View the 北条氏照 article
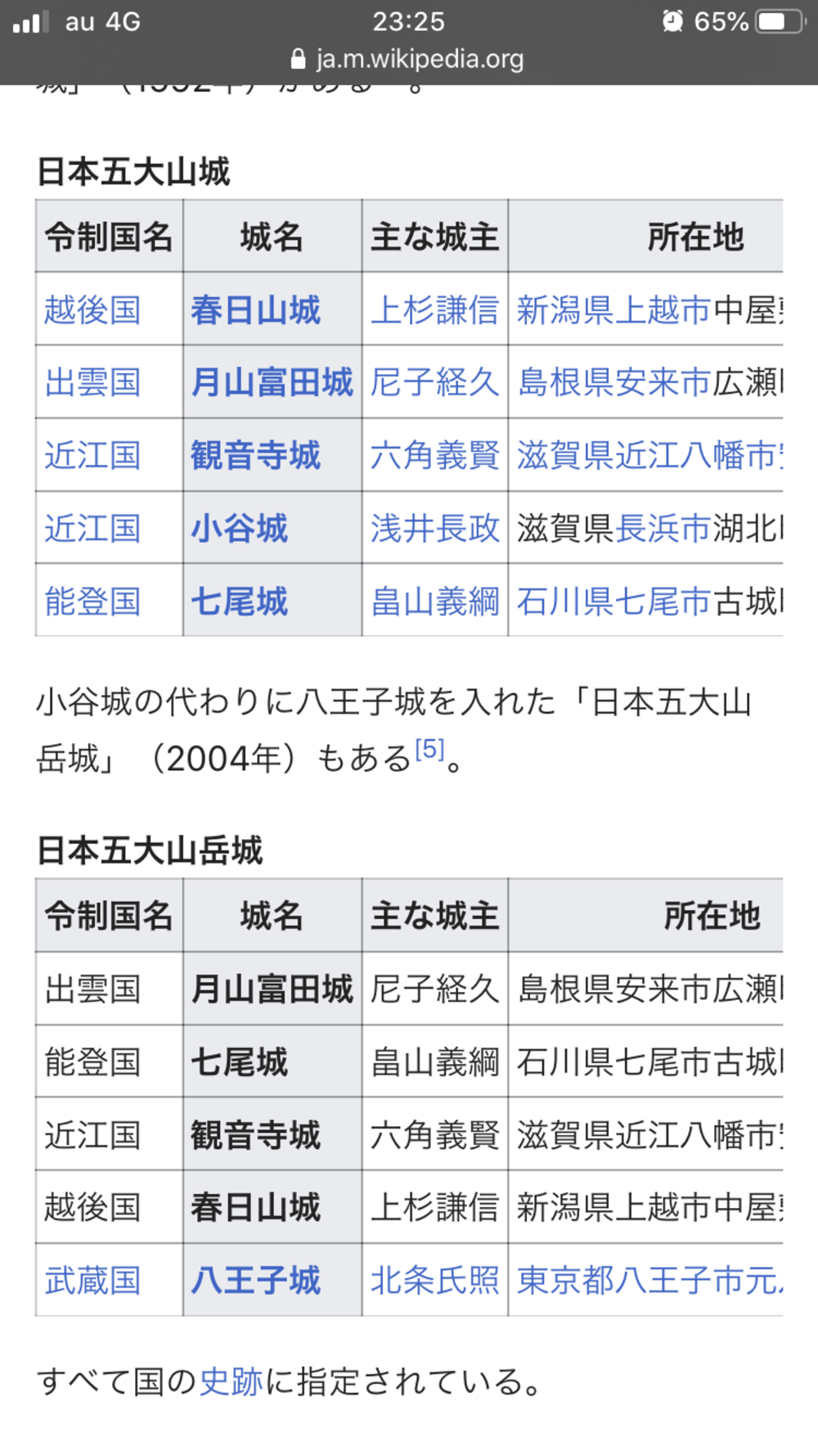Screen dimensions: 818x1456 [434, 1281]
